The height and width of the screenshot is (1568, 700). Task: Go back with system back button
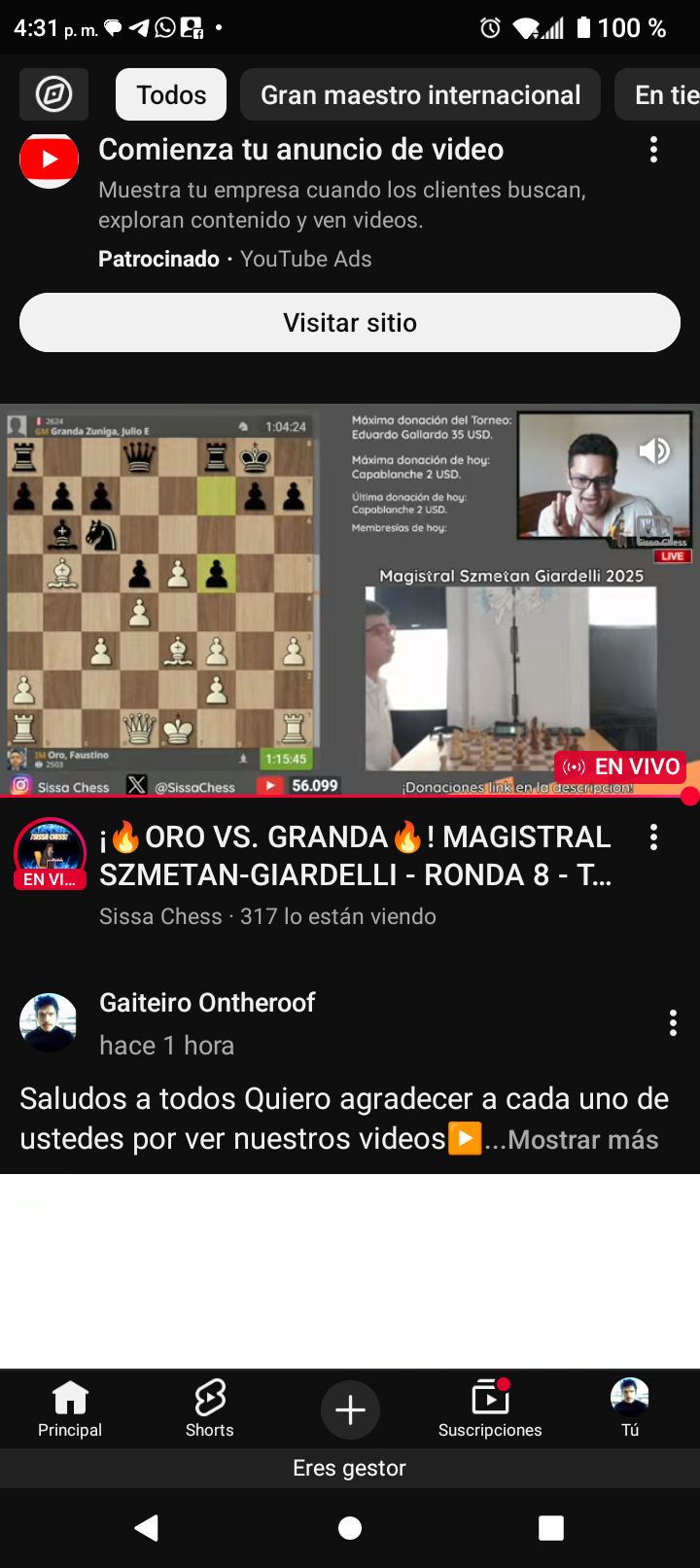click(147, 1528)
